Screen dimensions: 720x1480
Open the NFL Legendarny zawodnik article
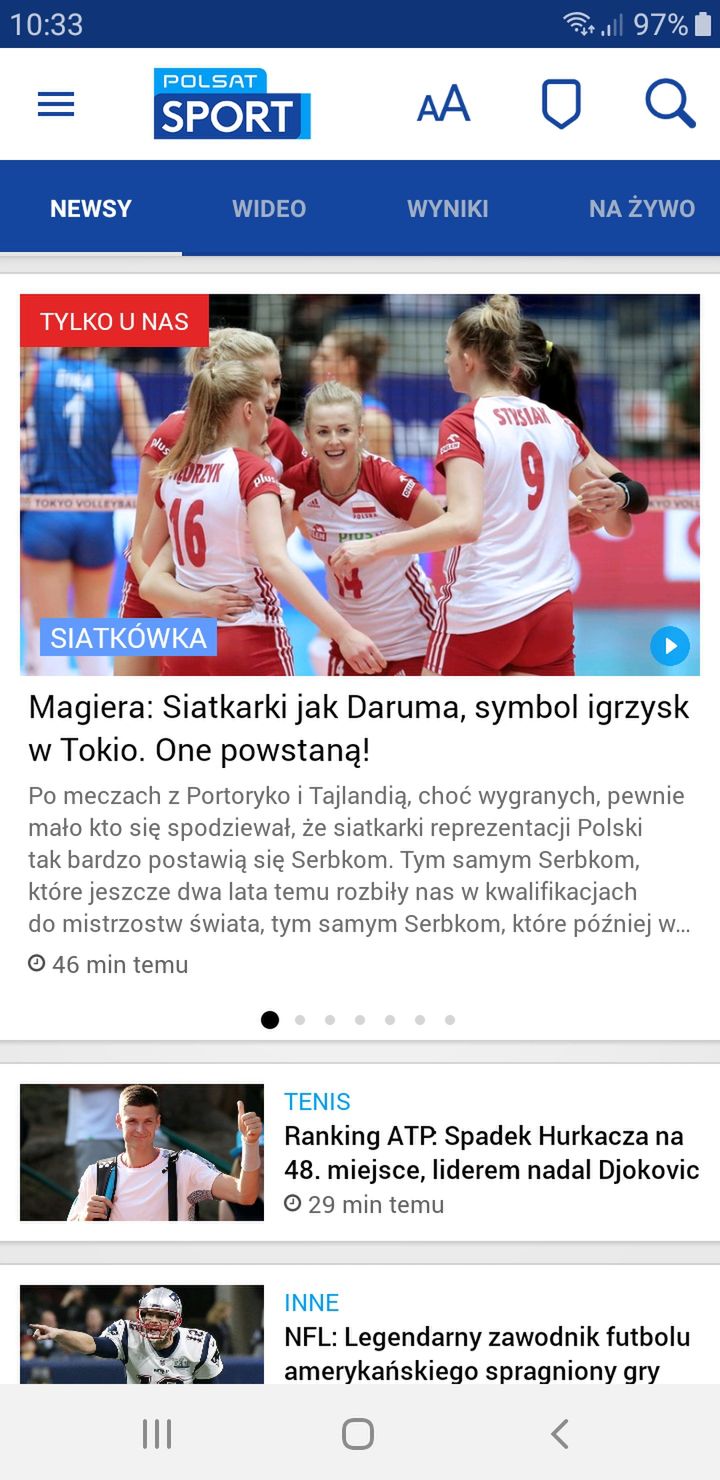487,1353
